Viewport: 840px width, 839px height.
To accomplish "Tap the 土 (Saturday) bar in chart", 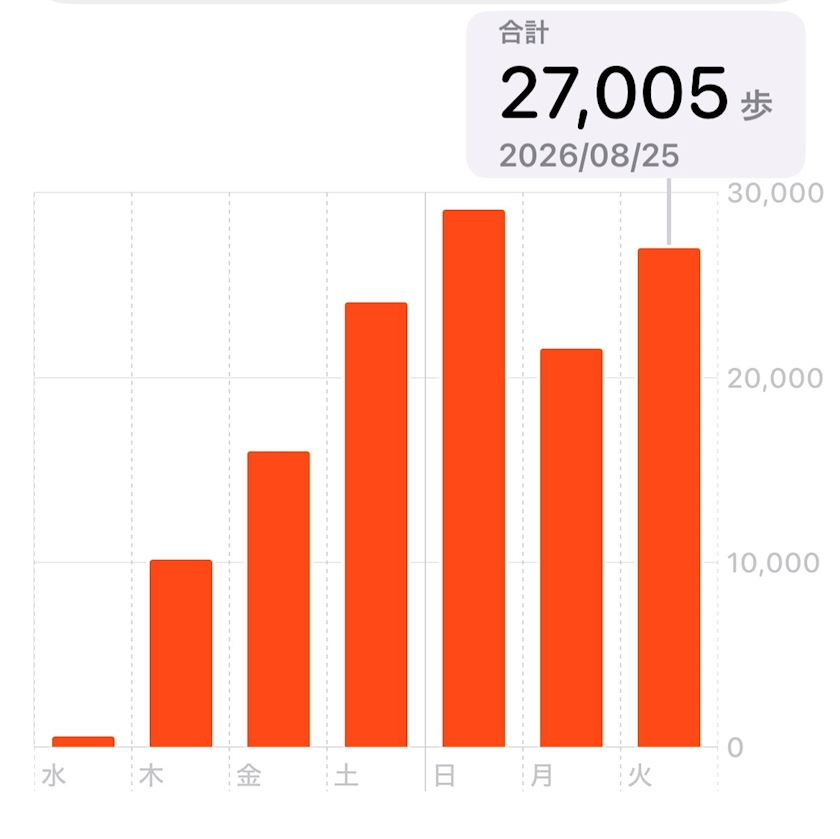I will click(x=376, y=525).
